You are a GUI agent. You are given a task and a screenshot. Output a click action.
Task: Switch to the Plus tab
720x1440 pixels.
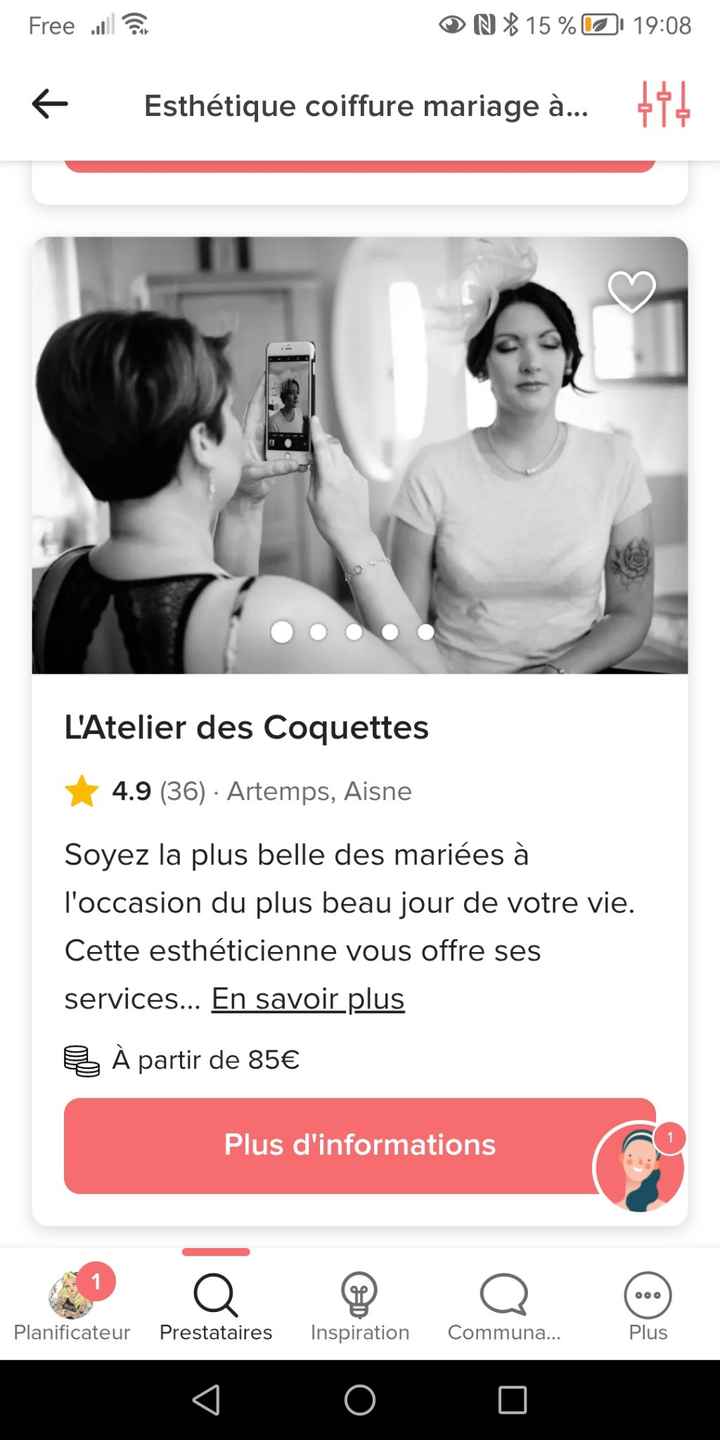pyautogui.click(x=647, y=1305)
